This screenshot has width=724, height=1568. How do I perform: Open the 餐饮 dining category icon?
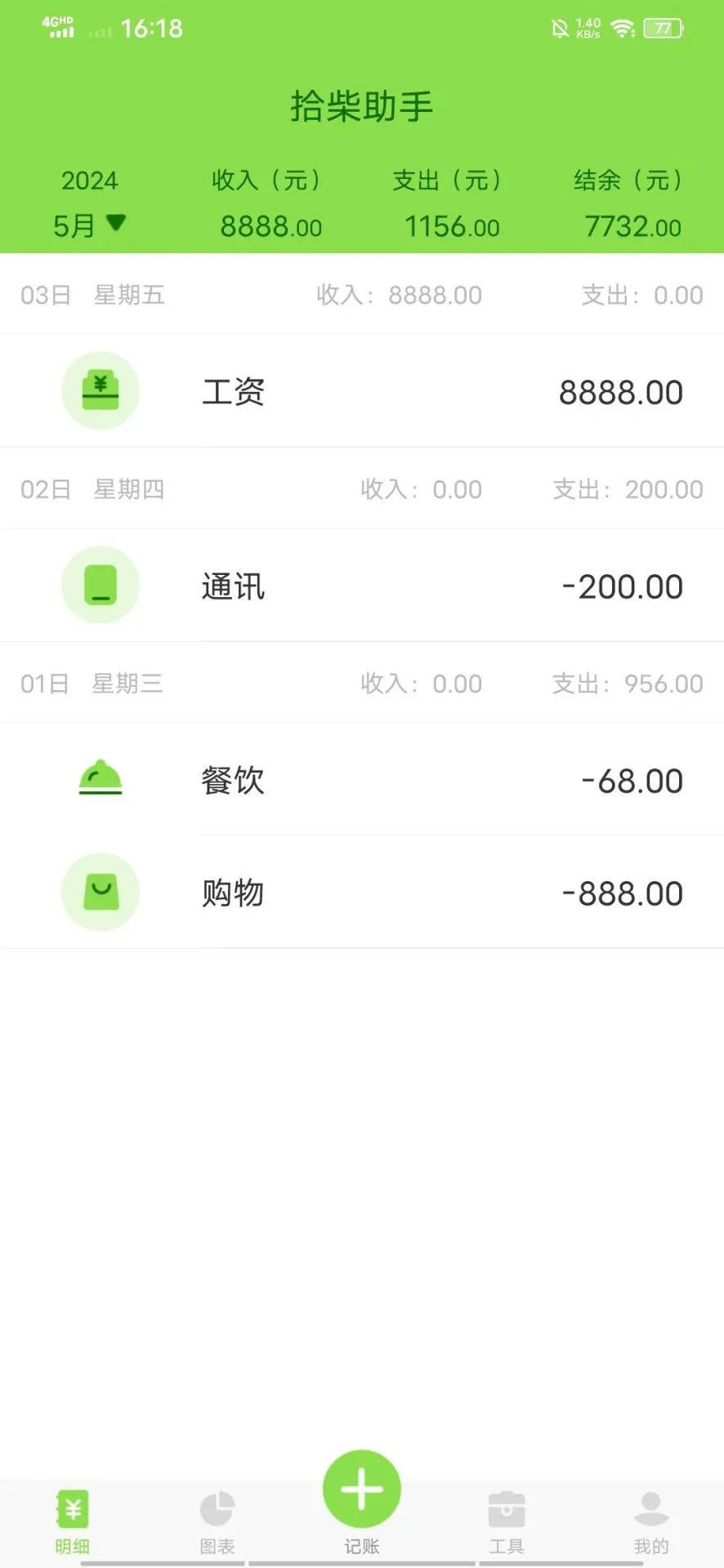101,779
